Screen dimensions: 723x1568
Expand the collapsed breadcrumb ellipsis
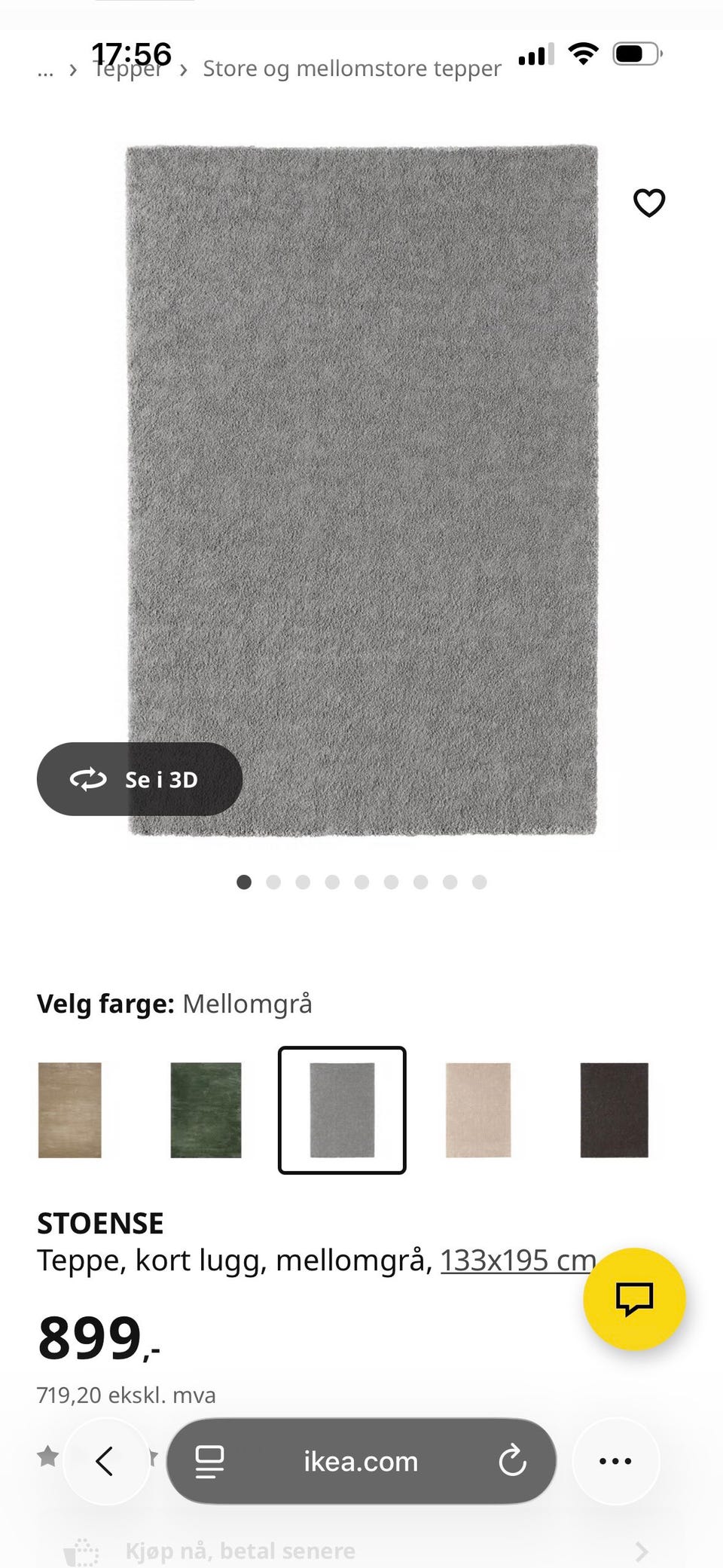45,70
